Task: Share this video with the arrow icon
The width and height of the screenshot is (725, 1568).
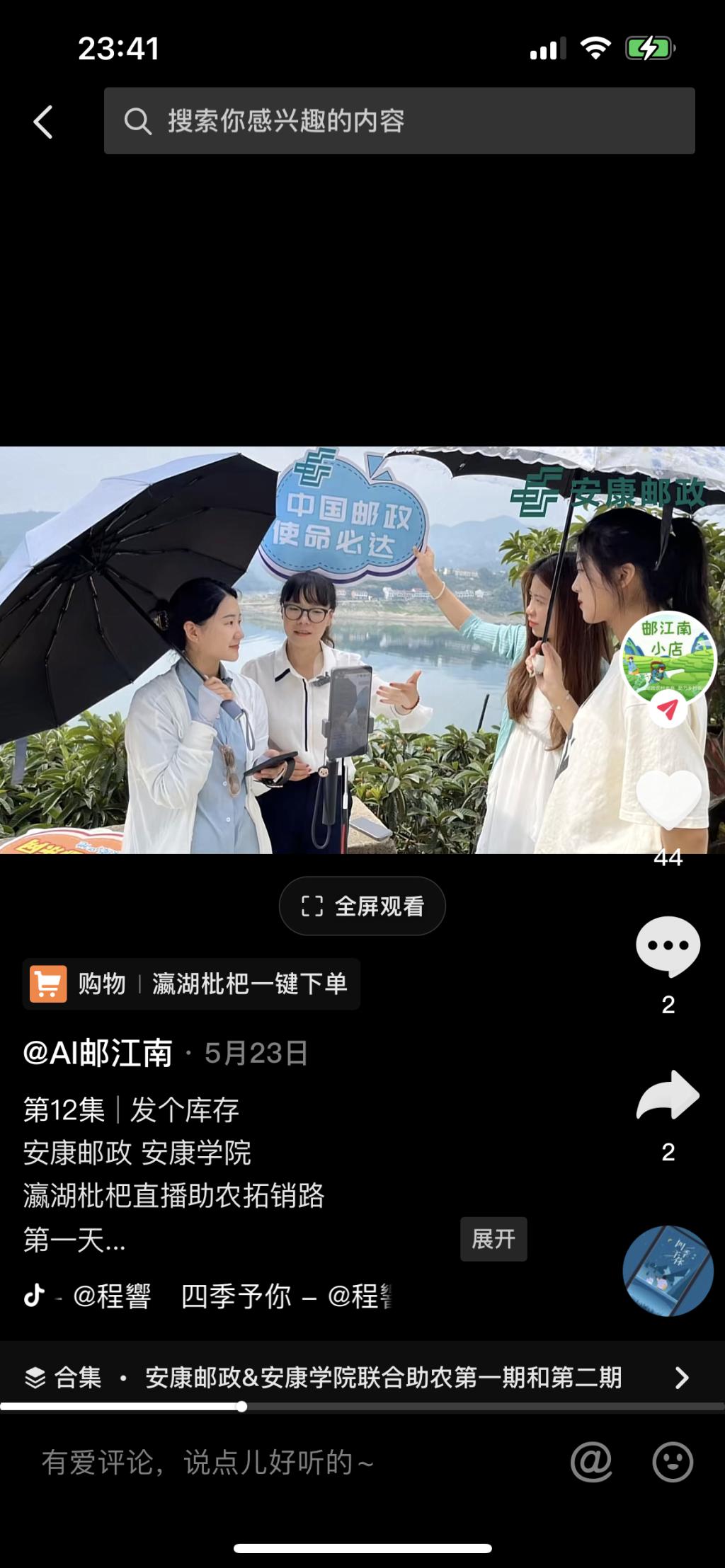Action: click(x=668, y=1095)
